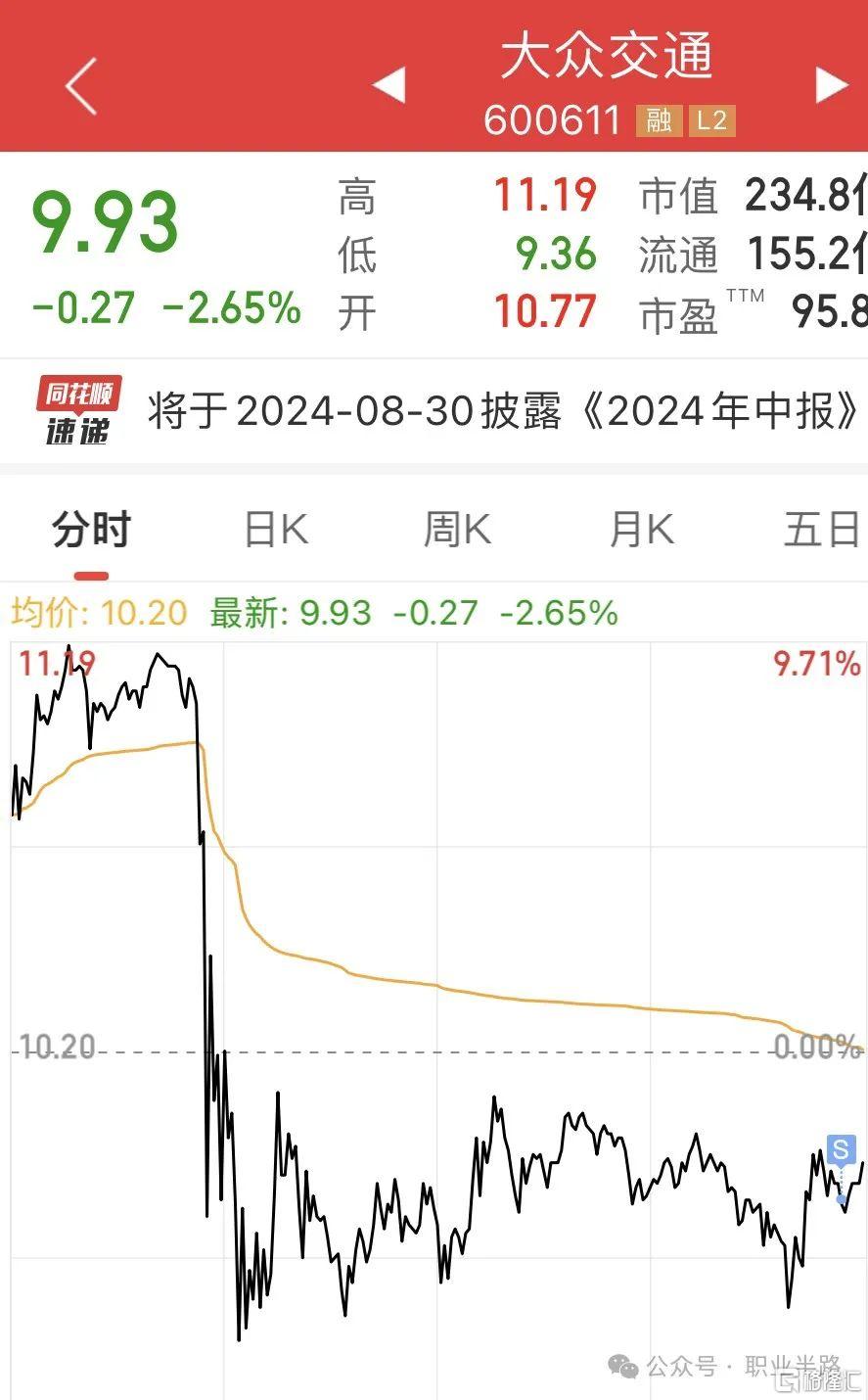The width and height of the screenshot is (868, 1400).
Task: Switch to the 日K tab
Action: click(x=276, y=530)
